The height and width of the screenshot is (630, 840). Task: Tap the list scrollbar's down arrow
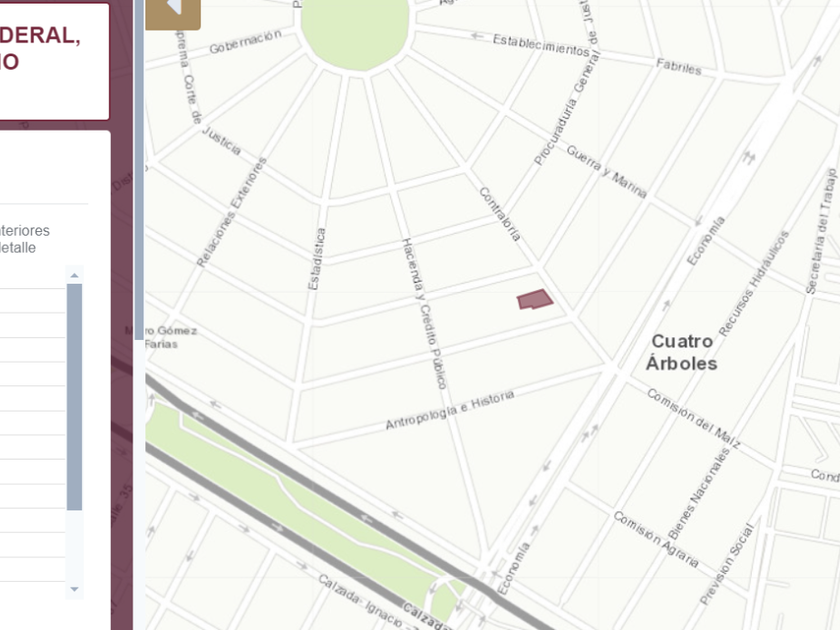[74, 590]
